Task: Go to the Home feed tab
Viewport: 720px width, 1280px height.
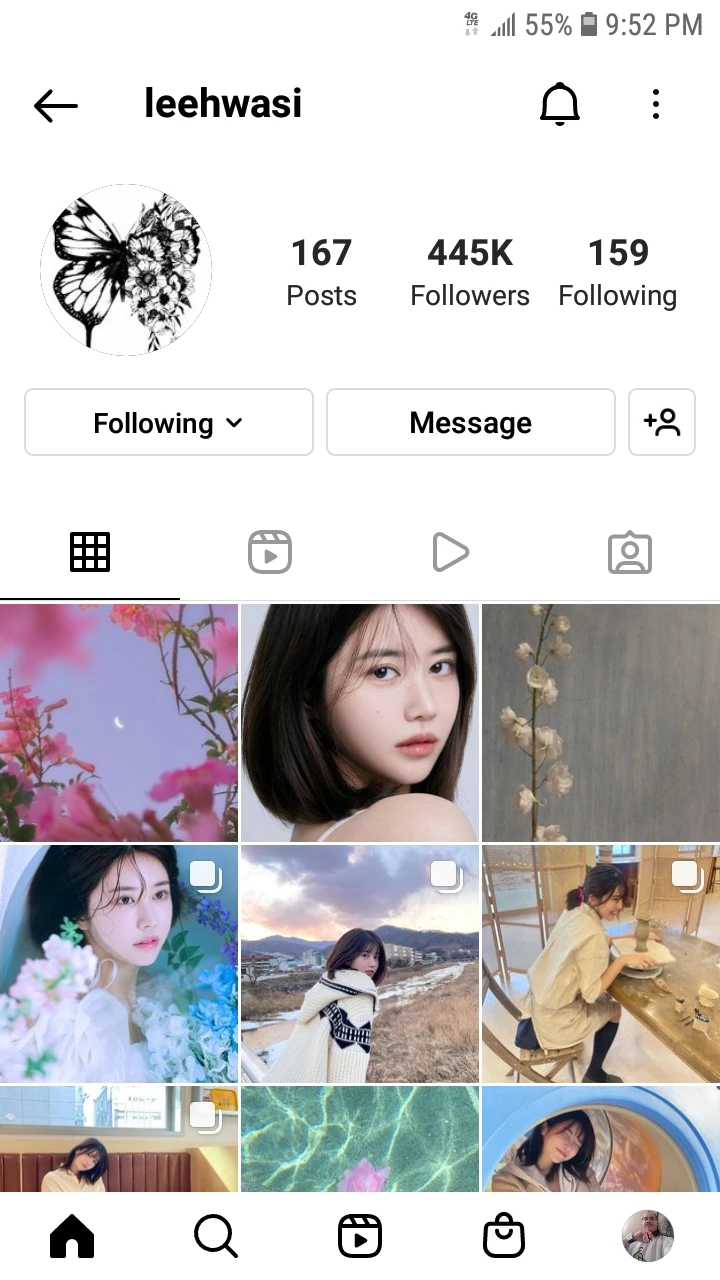Action: (x=72, y=1237)
